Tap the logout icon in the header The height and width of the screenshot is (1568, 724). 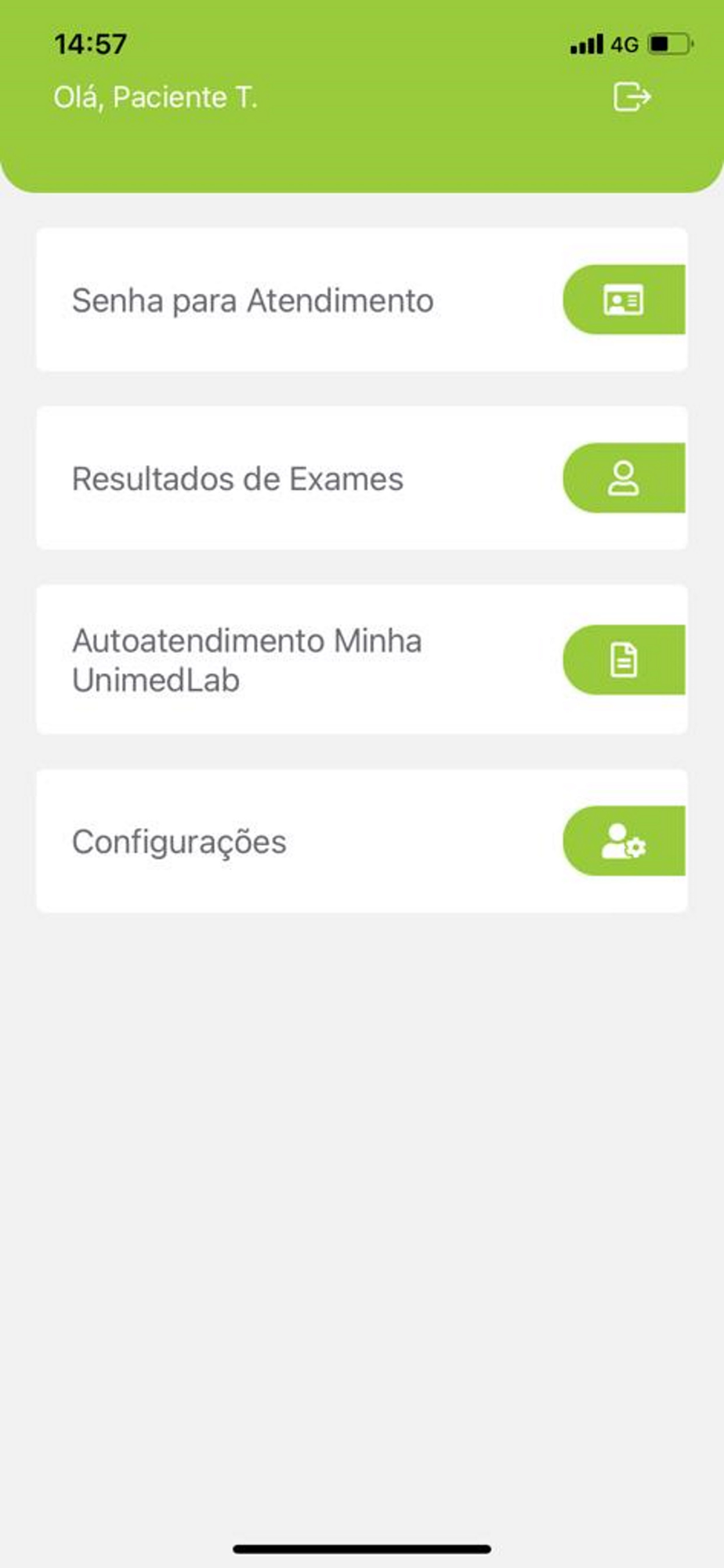click(632, 97)
